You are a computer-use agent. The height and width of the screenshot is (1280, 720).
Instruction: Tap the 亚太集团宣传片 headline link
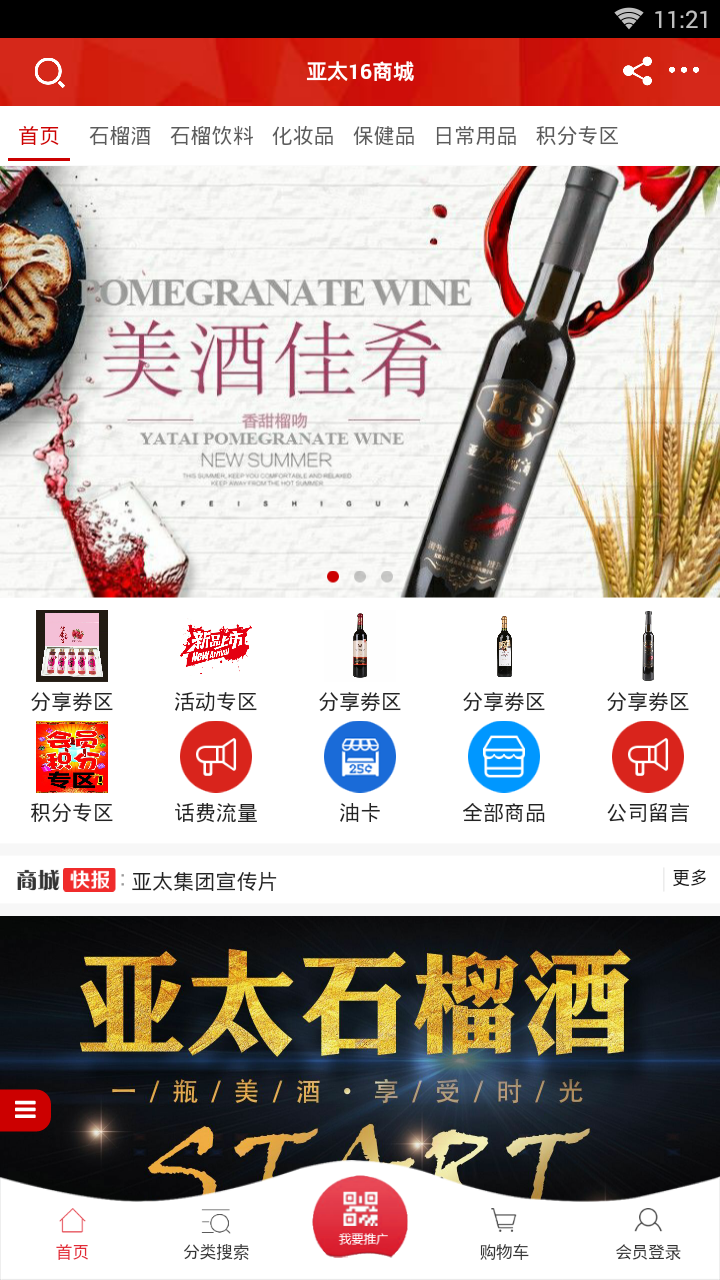205,881
